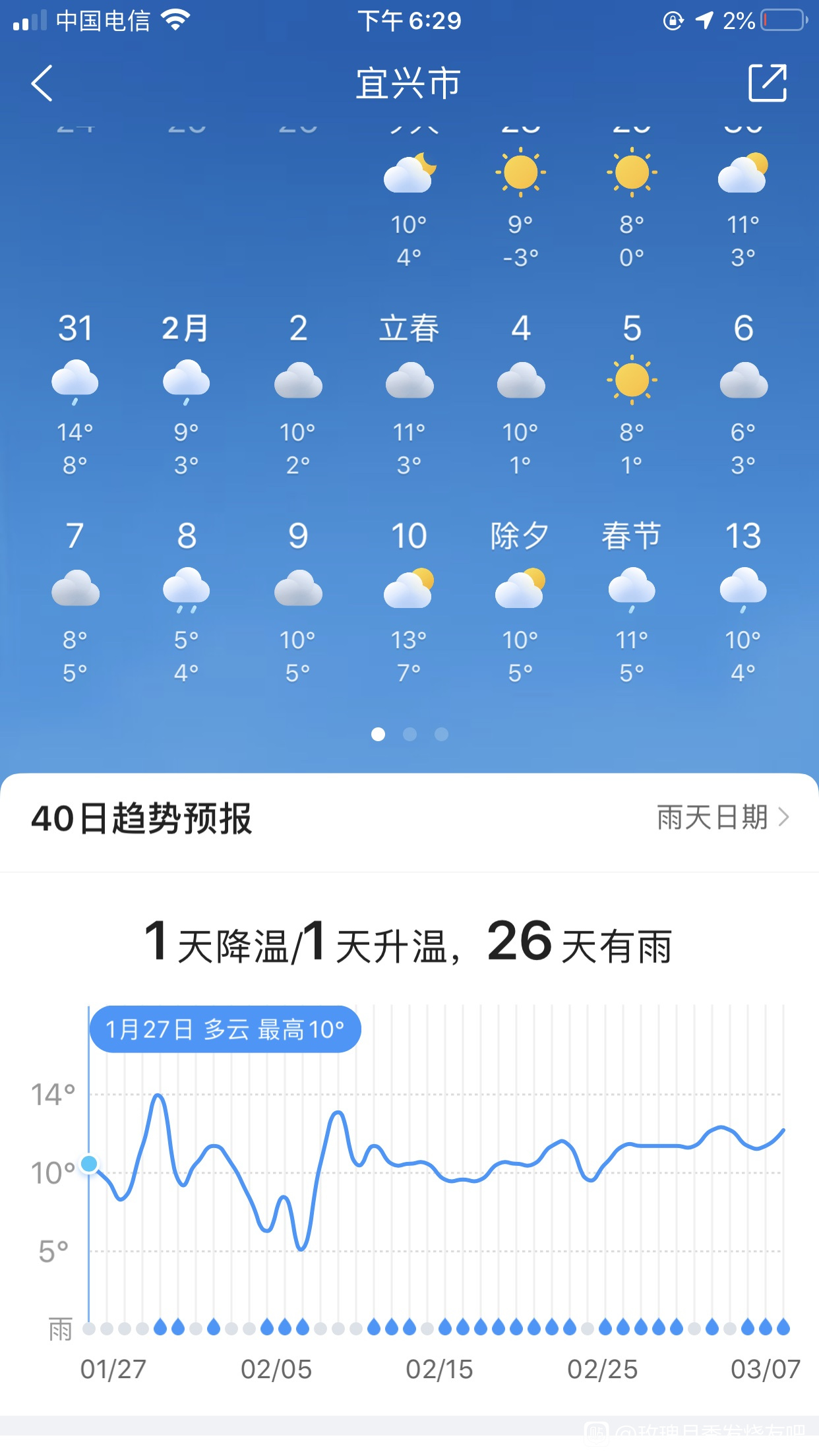The image size is (819, 1456).
Task: Tap the second page indicator dot
Action: [409, 734]
